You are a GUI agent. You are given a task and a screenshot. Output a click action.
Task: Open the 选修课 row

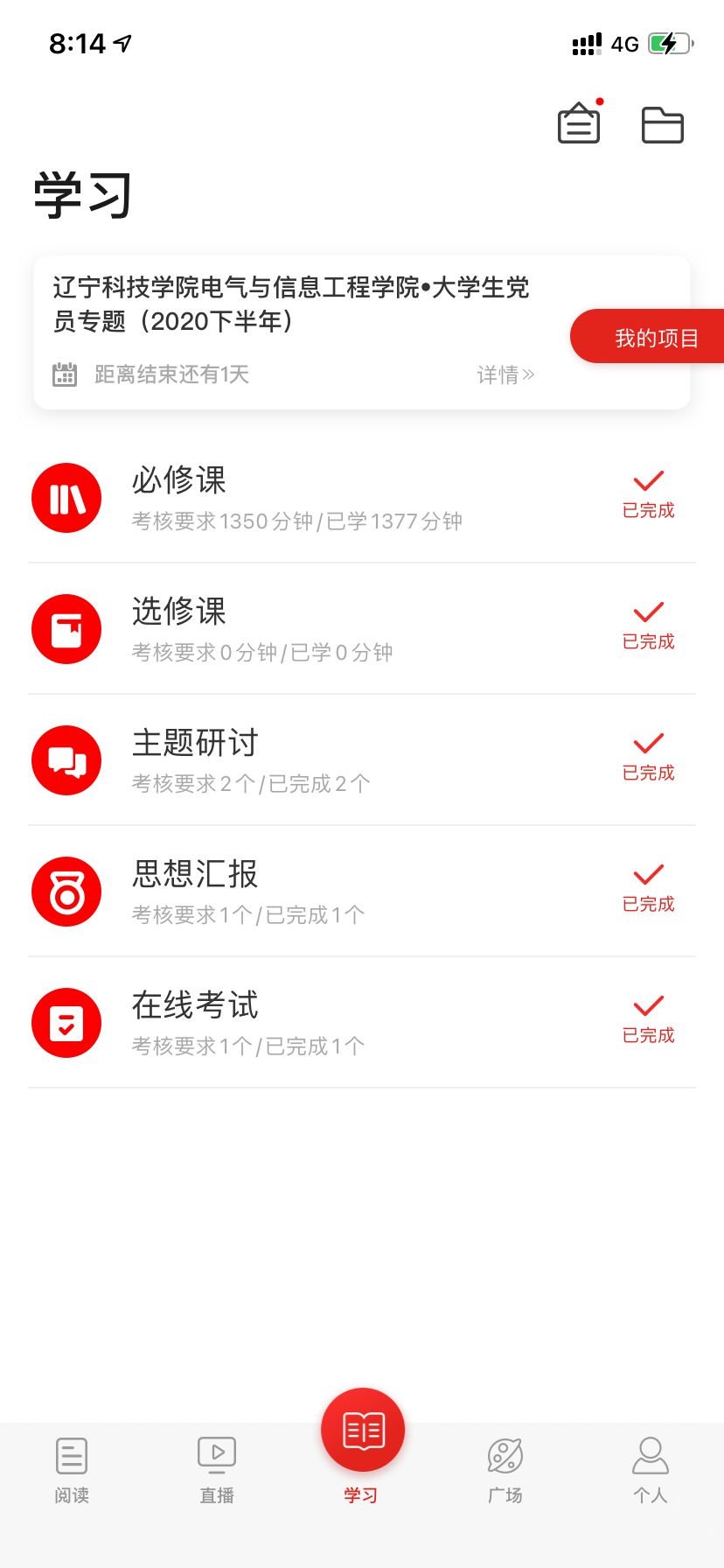tap(362, 629)
